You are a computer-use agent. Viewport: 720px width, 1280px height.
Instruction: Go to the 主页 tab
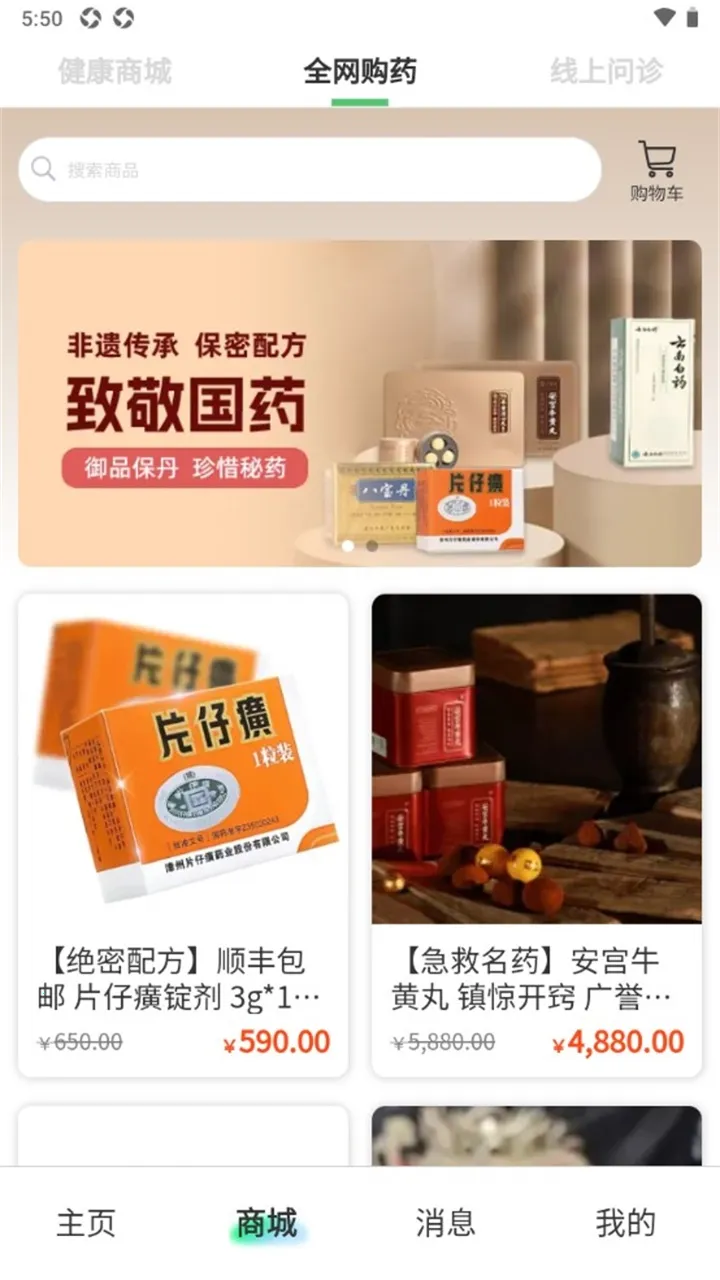click(86, 1222)
